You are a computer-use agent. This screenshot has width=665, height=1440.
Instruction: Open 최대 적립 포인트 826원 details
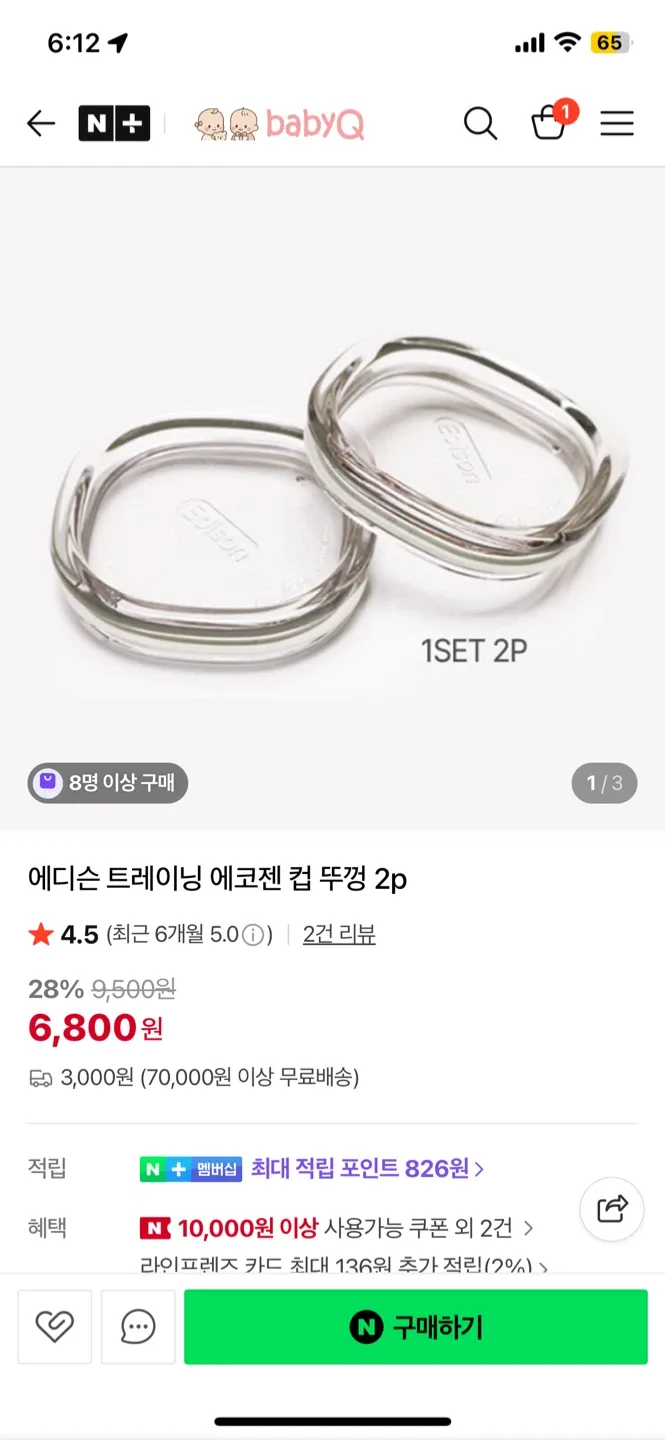pos(366,1168)
